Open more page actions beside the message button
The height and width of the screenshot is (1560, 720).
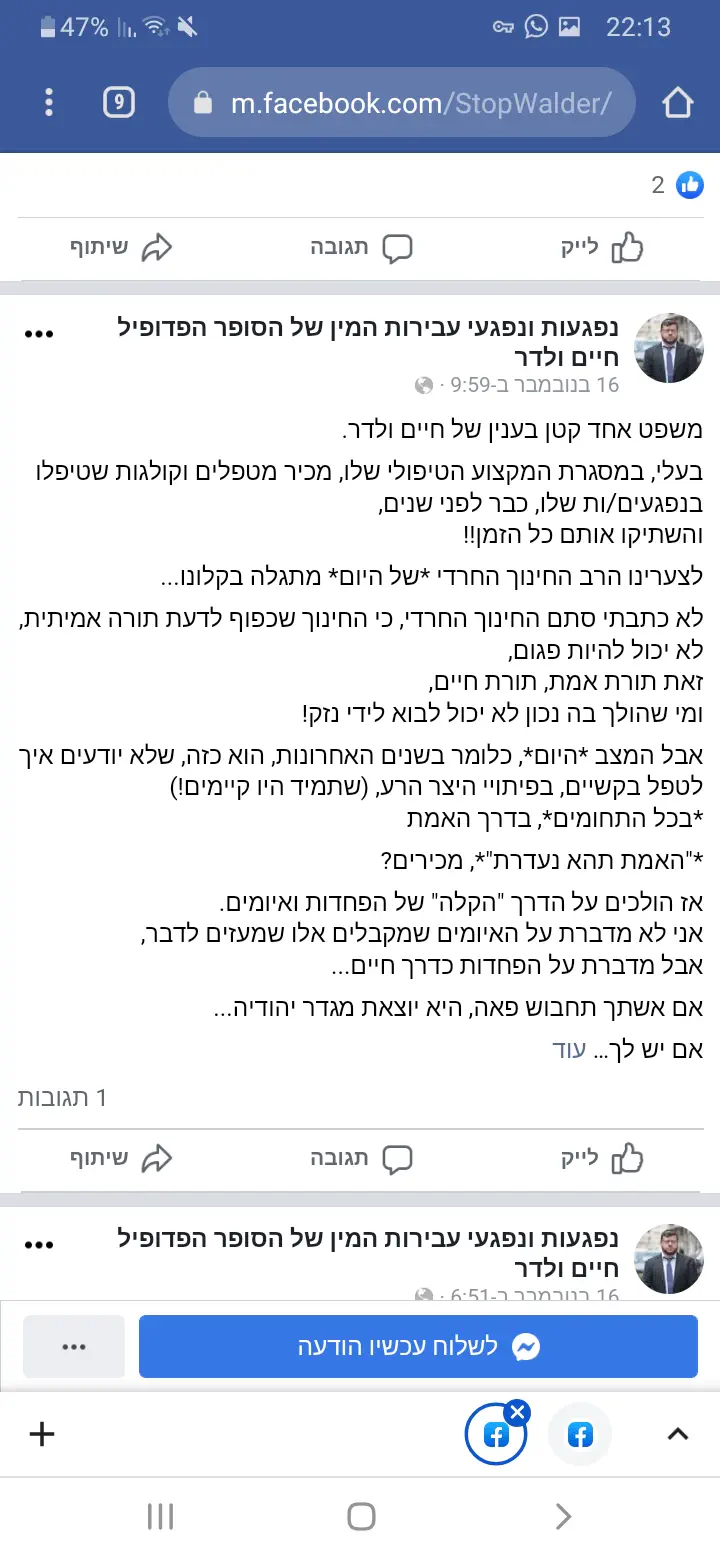[x=74, y=1346]
